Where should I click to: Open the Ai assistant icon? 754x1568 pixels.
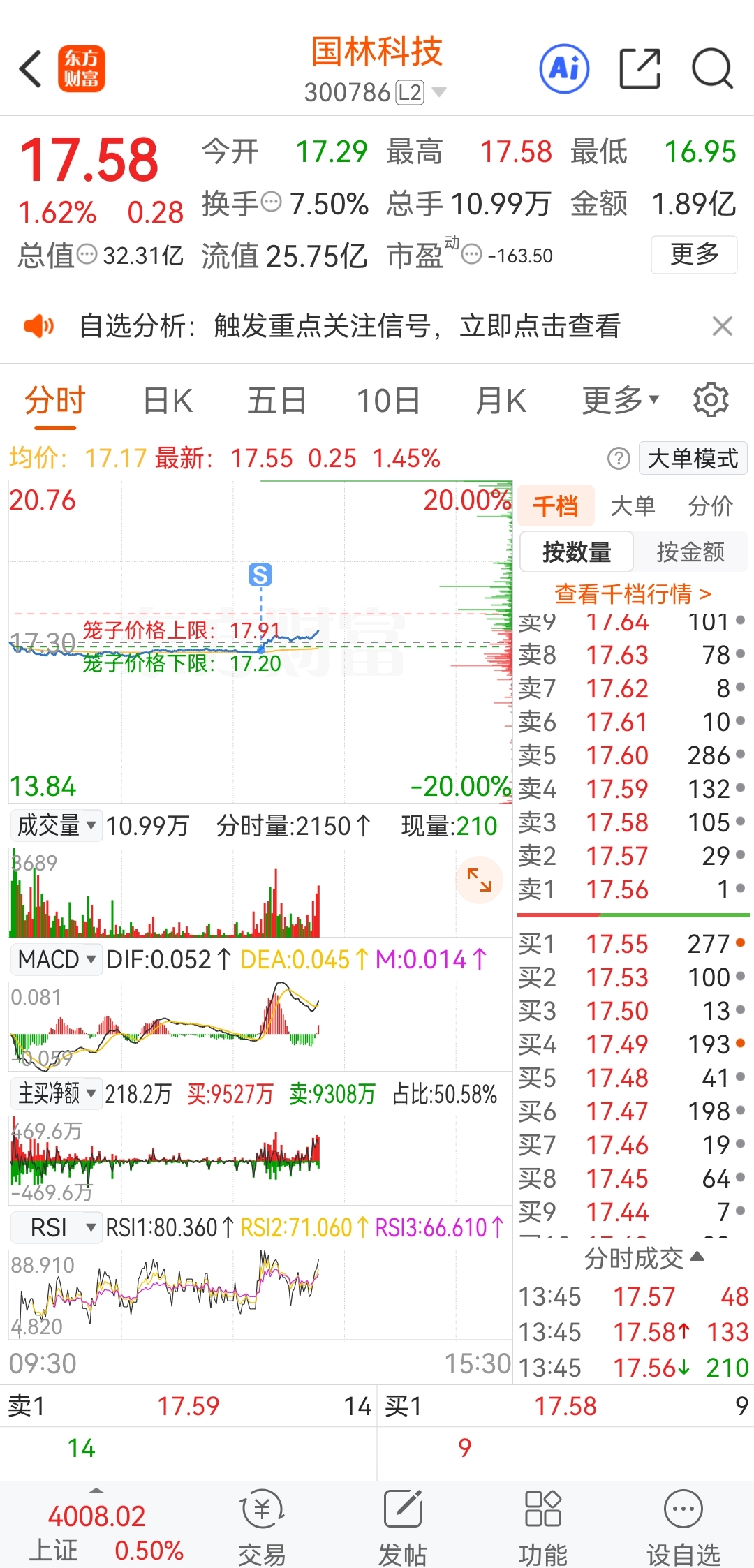(564, 69)
